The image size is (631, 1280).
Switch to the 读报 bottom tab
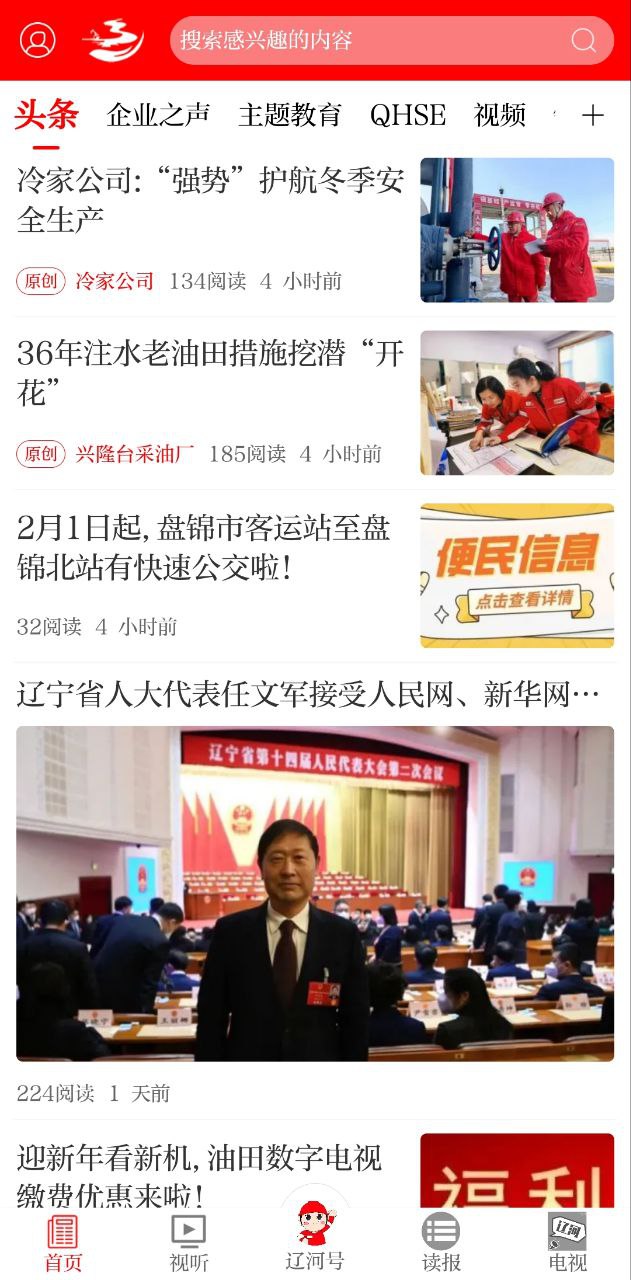point(441,1243)
